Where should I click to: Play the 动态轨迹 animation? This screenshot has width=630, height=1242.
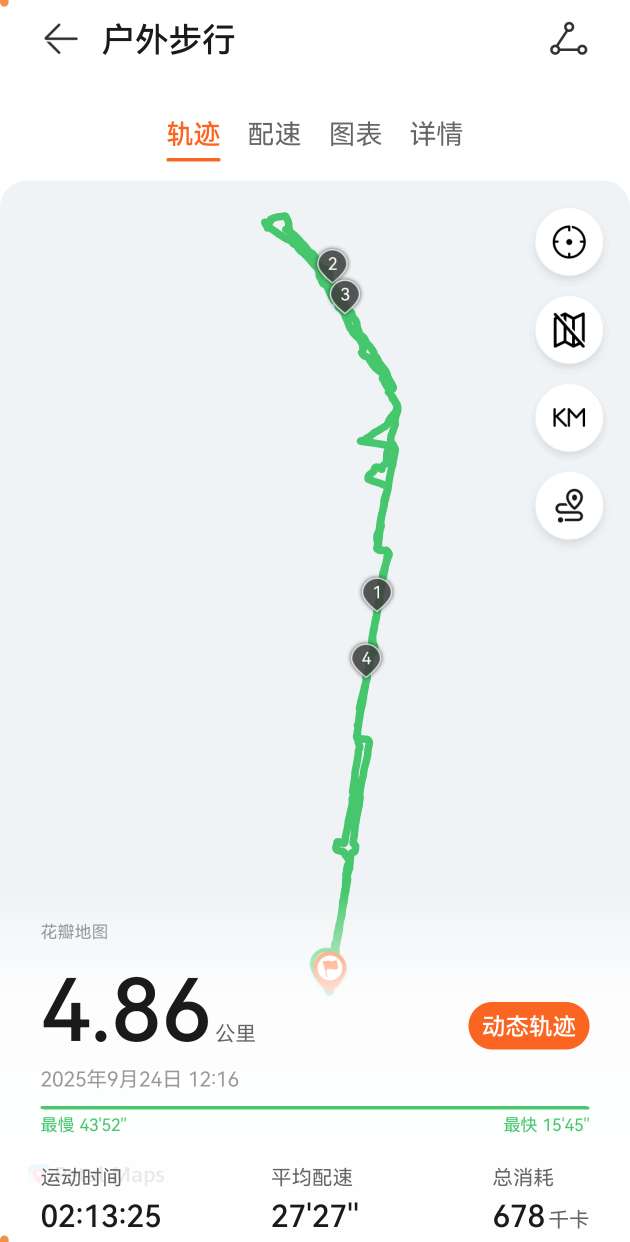tap(529, 1027)
